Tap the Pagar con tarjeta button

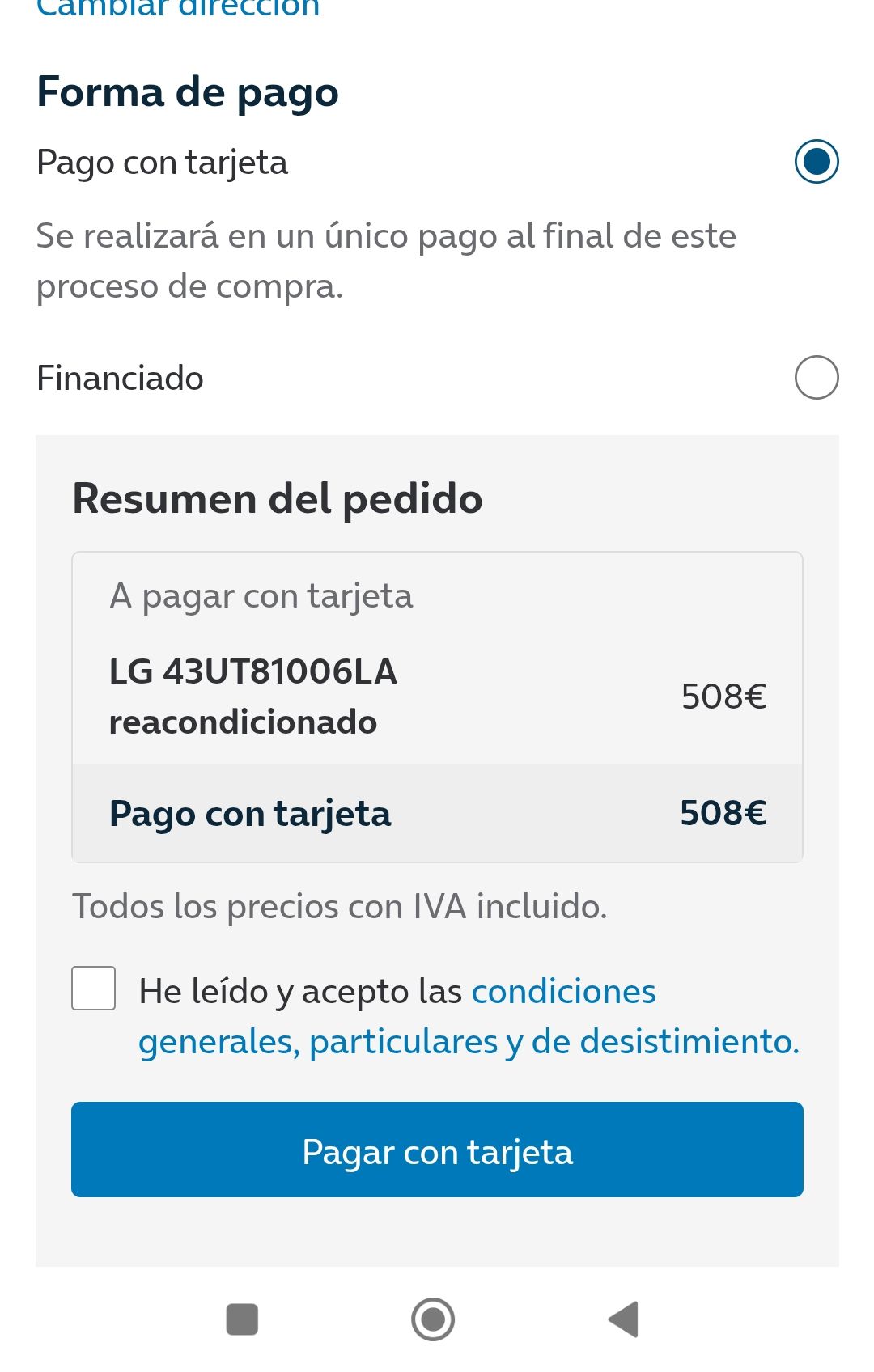click(x=437, y=1150)
